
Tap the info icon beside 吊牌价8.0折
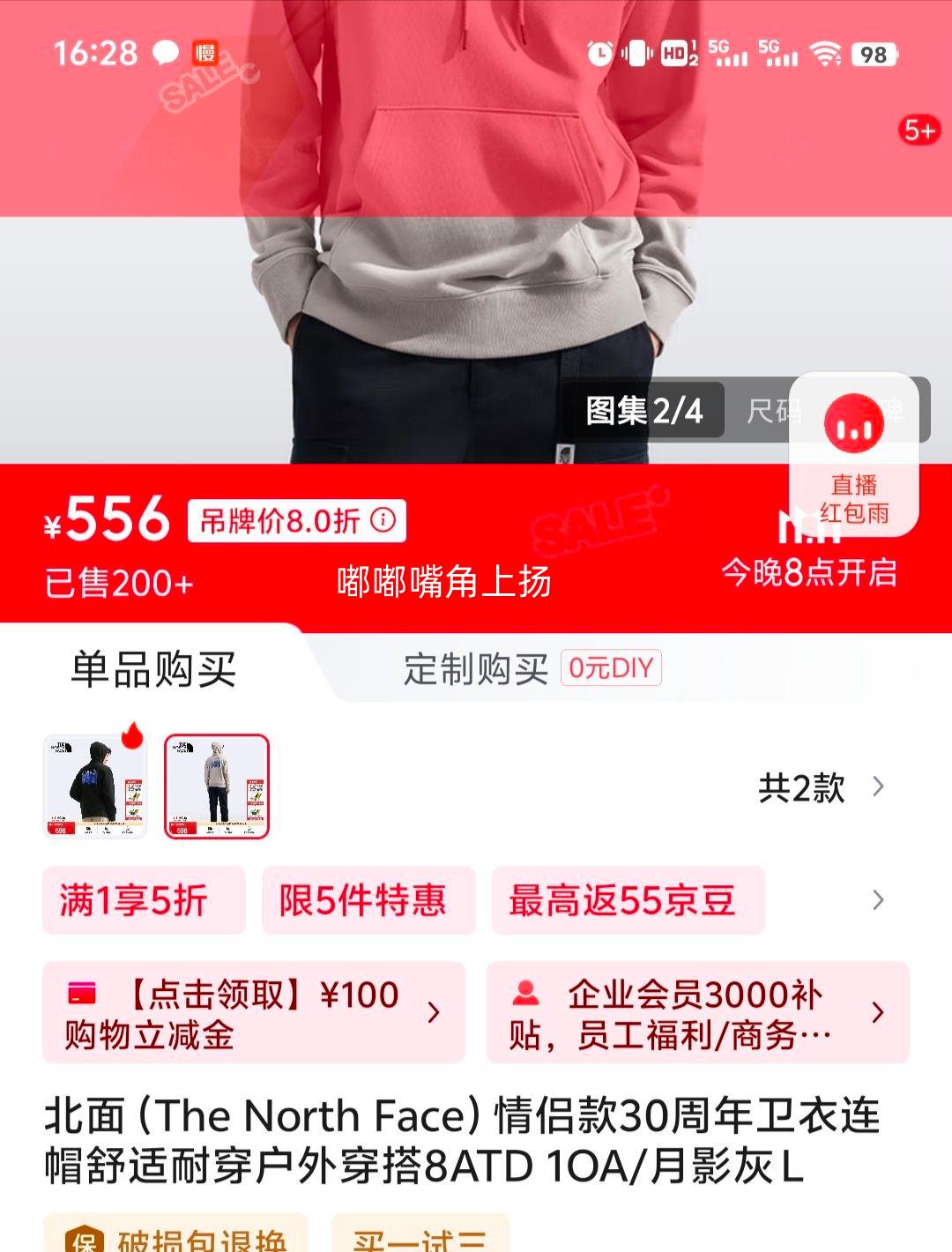pos(383,520)
